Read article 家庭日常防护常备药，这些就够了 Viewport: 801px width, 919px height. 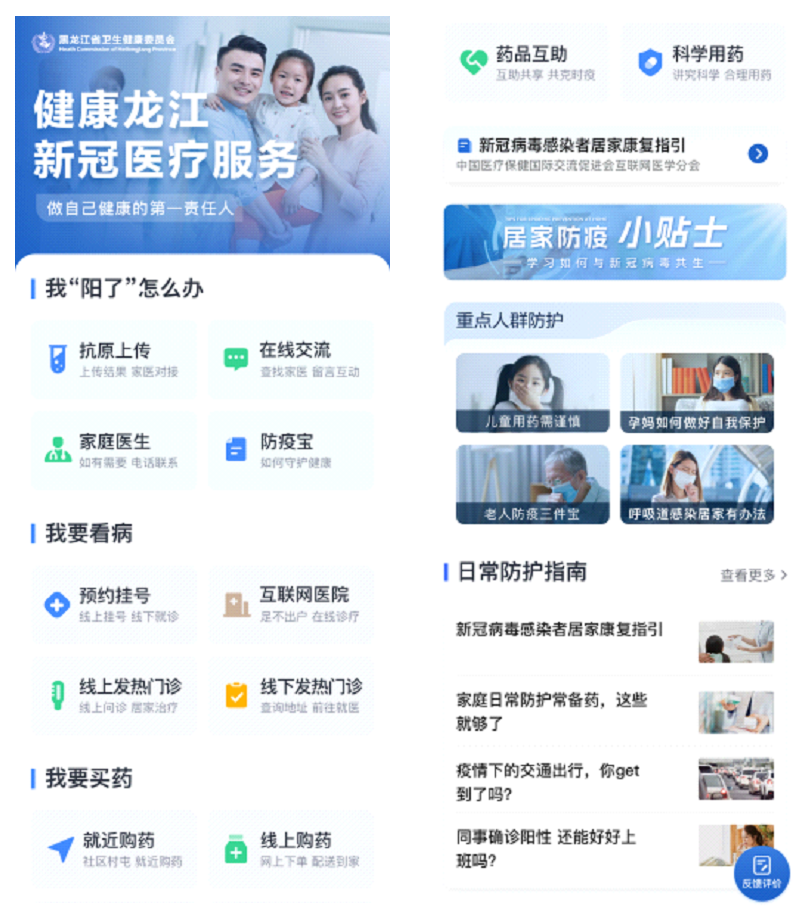click(x=552, y=711)
